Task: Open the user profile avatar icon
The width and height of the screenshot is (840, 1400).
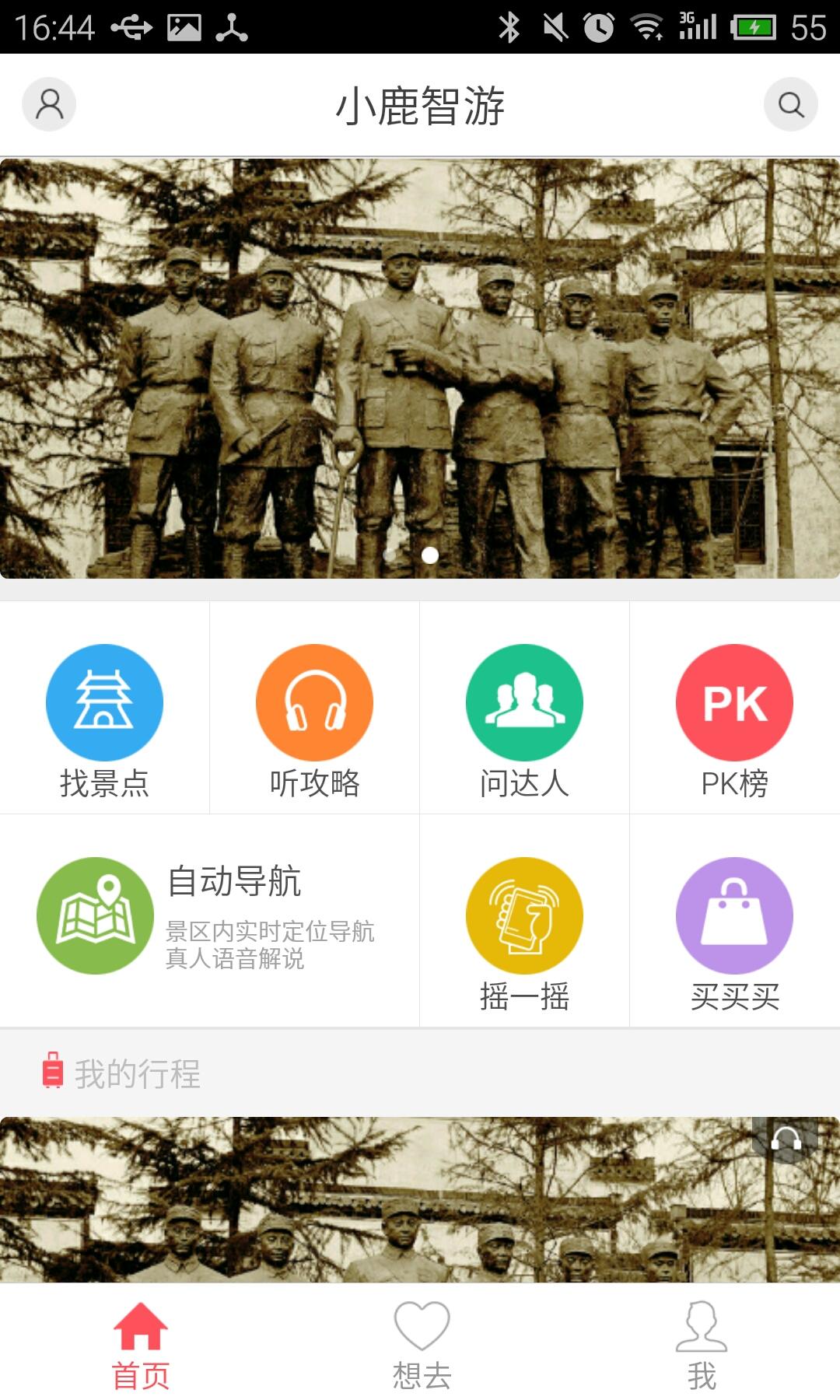Action: [49, 104]
